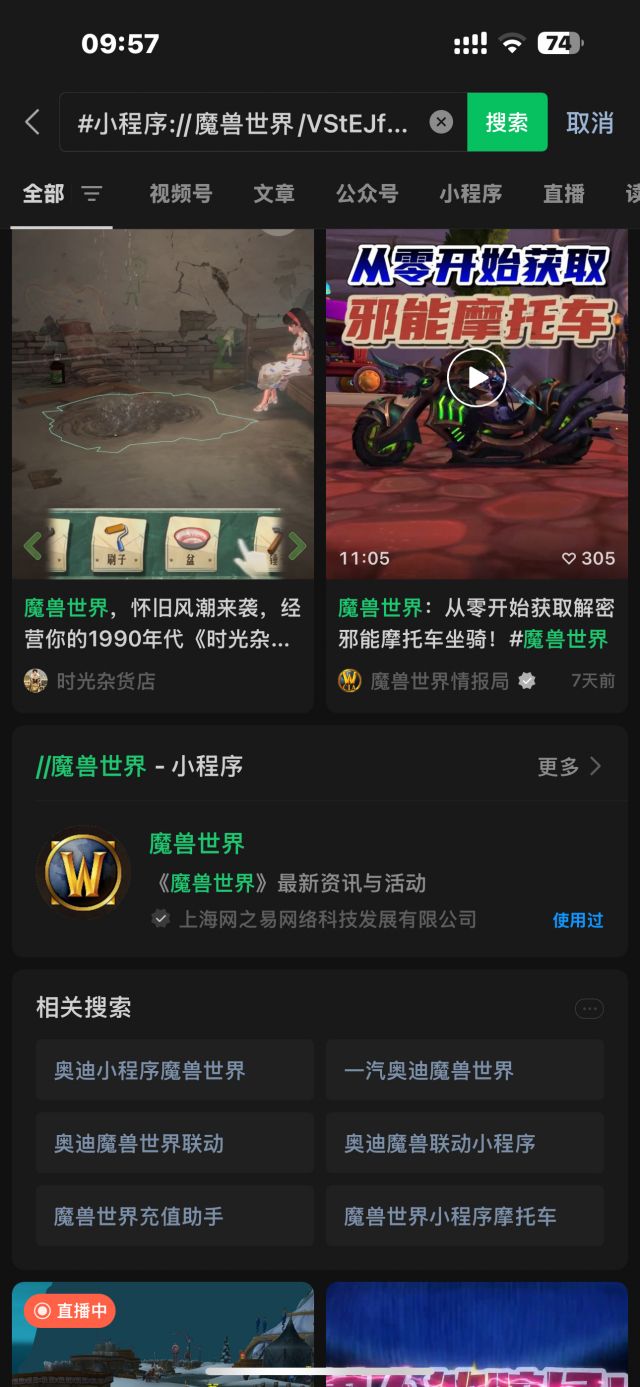Search for 奥迪小程序魔兽世界
Image resolution: width=640 pixels, height=1387 pixels.
tap(175, 1070)
